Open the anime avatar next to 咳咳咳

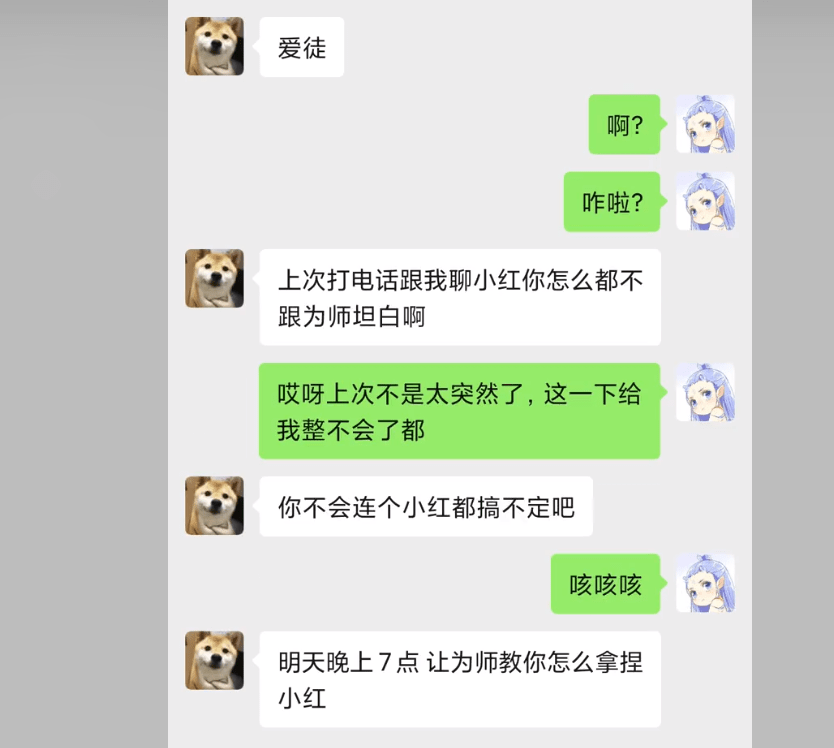705,583
